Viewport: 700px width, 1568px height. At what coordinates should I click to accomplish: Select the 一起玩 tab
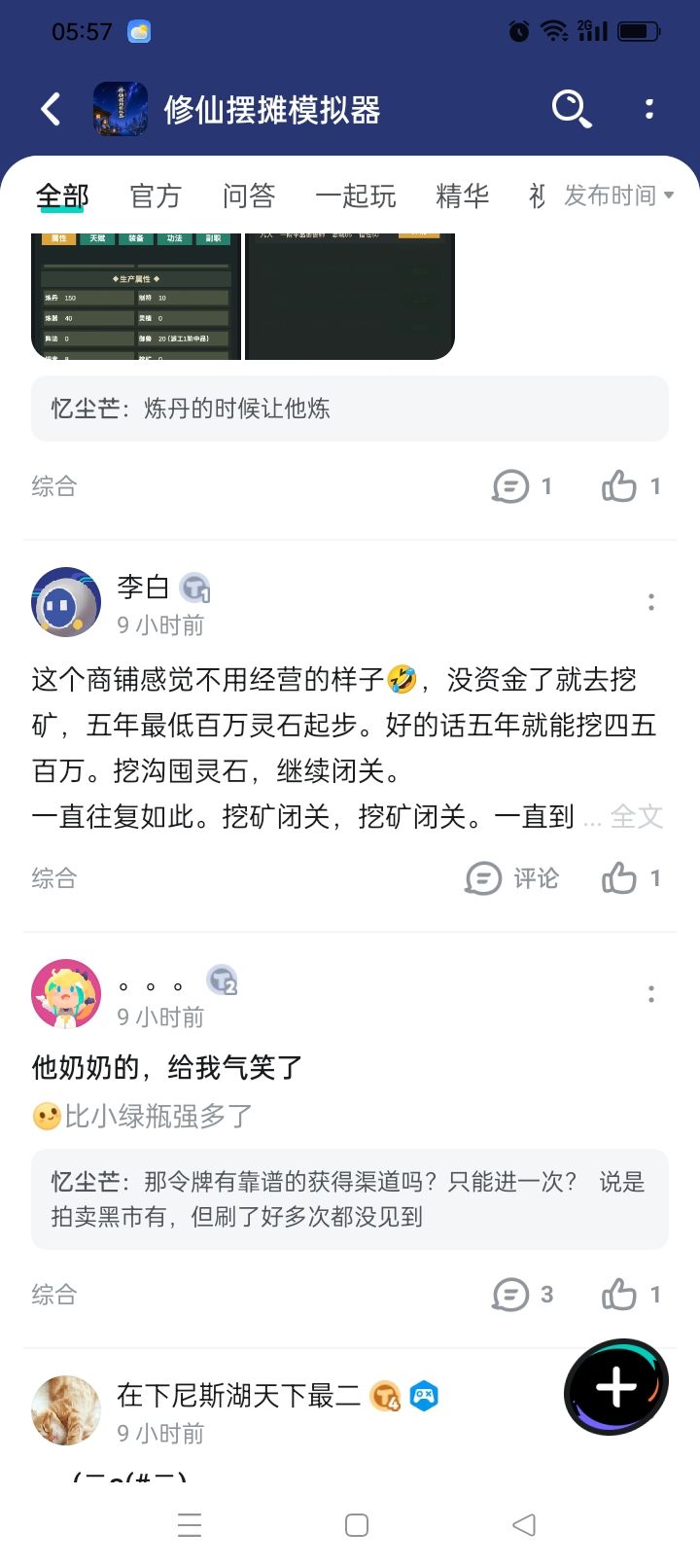(356, 196)
